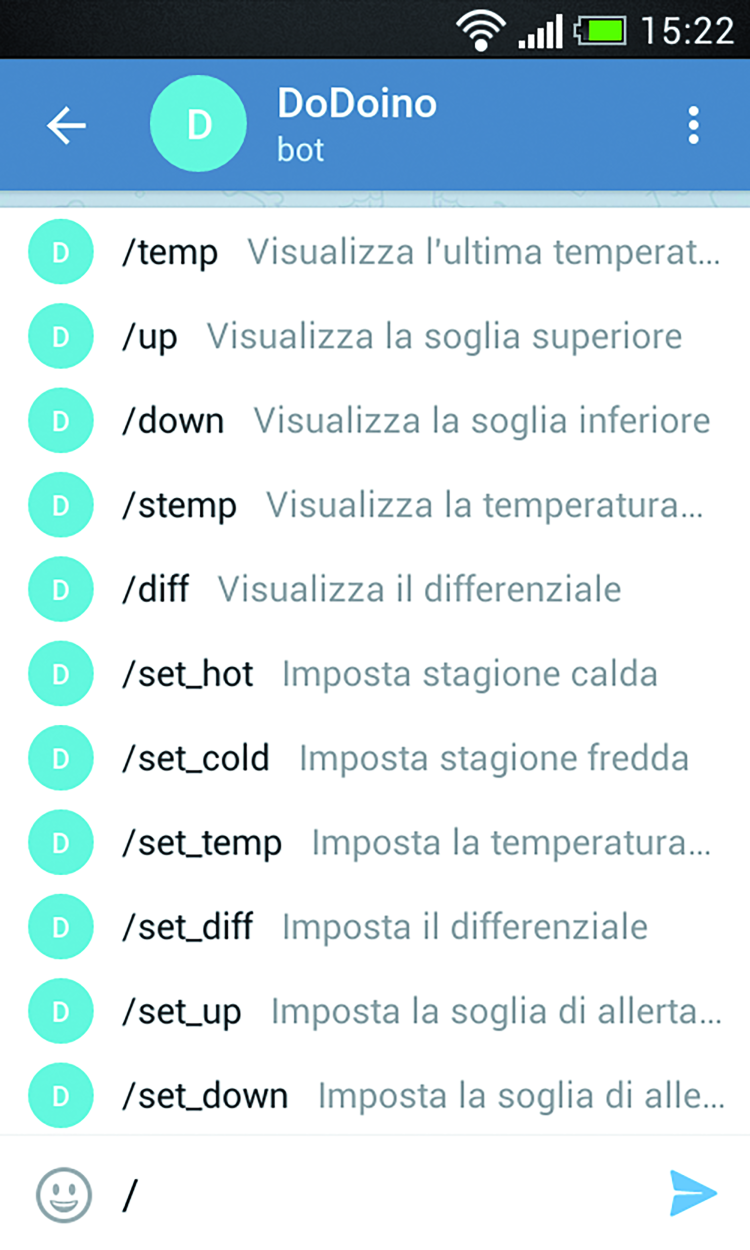Screen dimensions: 750x1250
Task: Go back from the DoDoino chat
Action: 67,126
